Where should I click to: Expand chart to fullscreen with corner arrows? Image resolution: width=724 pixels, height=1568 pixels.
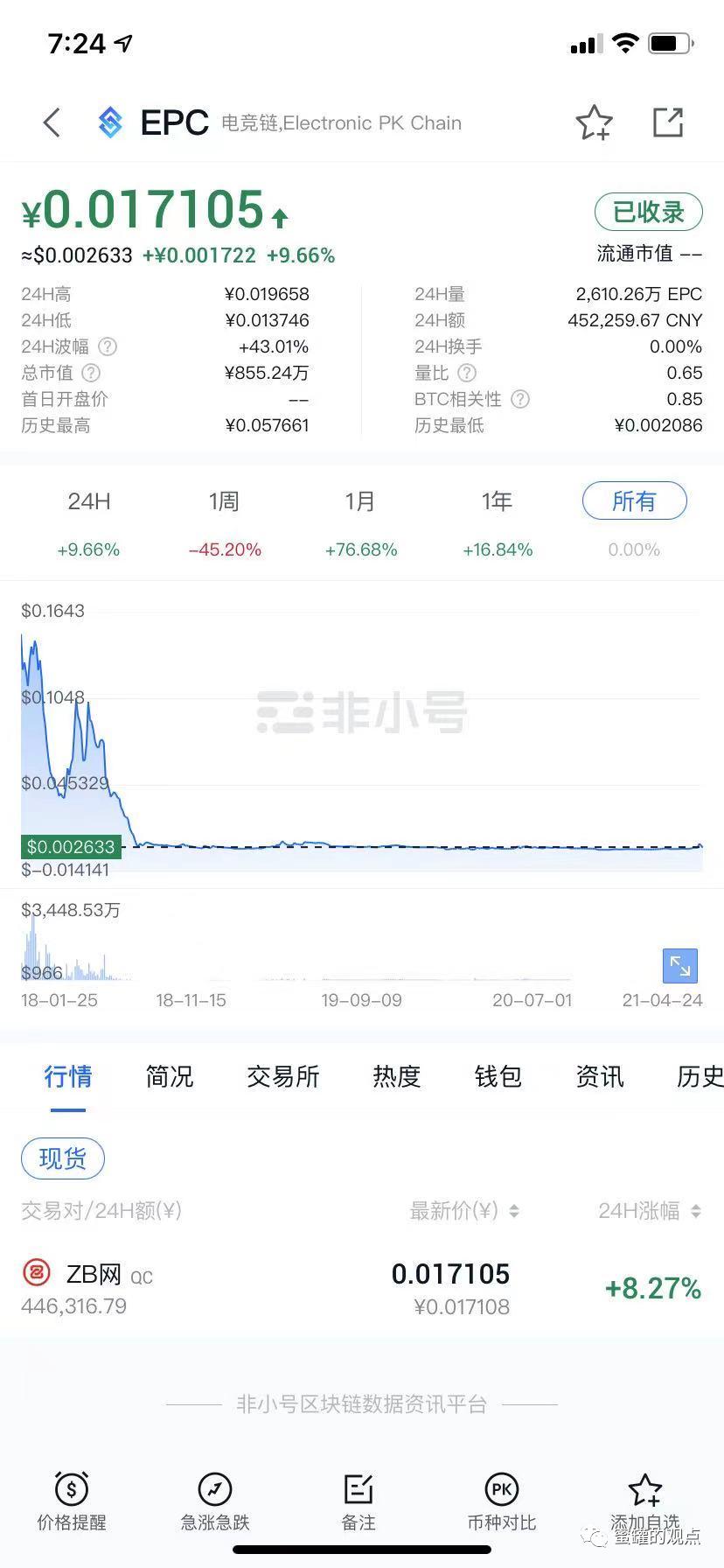coord(679,965)
